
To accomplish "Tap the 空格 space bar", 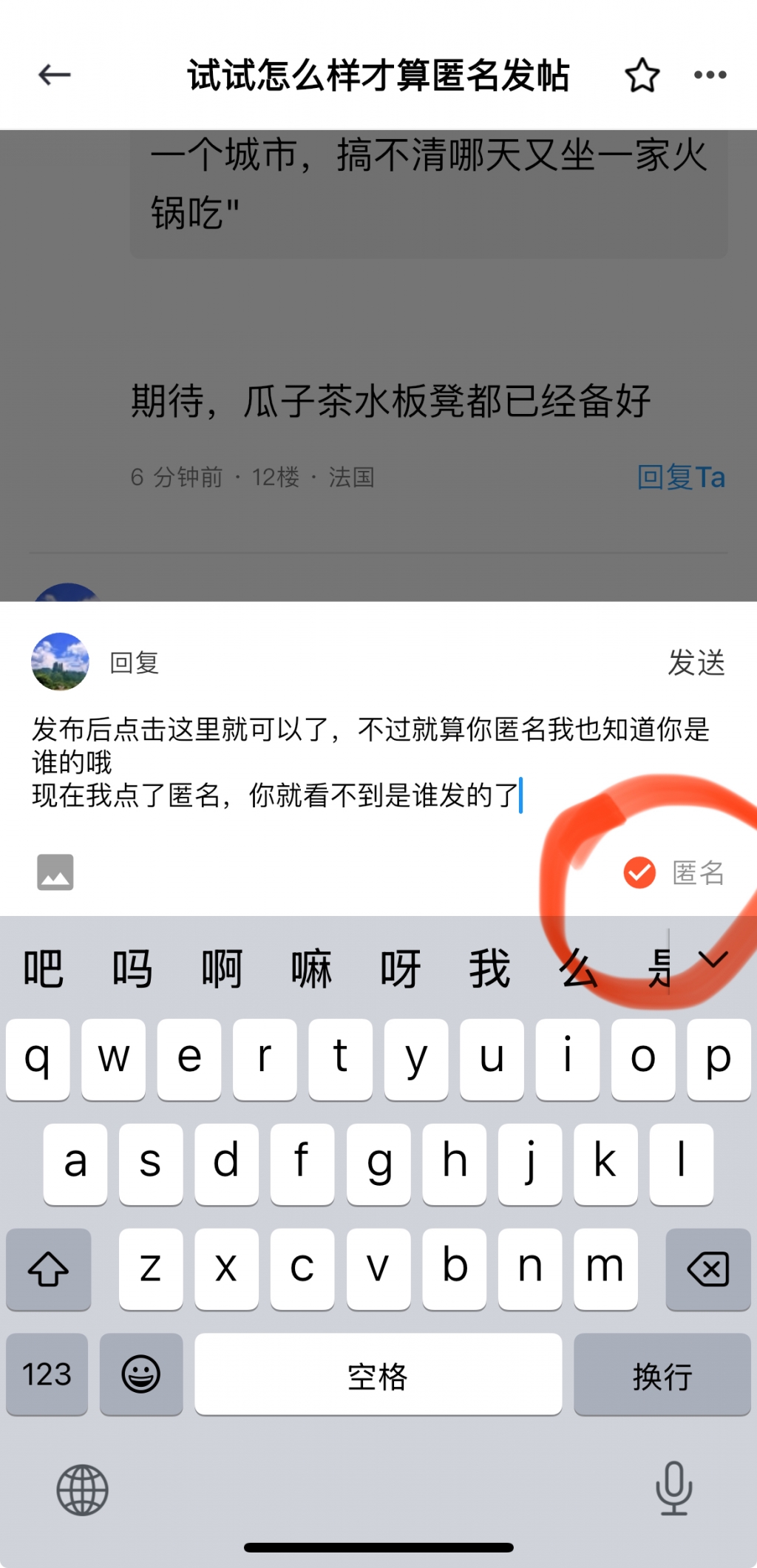I will tap(378, 1376).
